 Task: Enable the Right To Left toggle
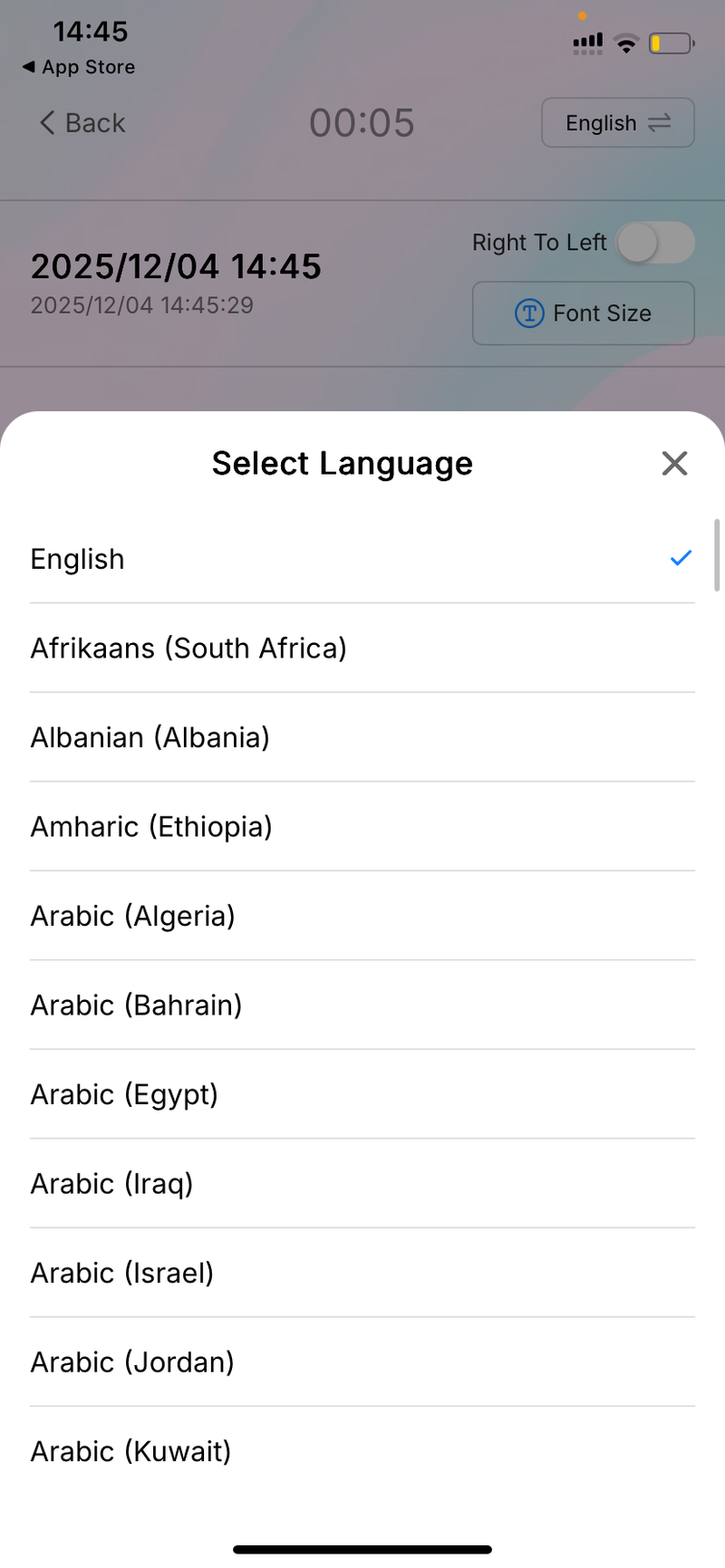654,243
